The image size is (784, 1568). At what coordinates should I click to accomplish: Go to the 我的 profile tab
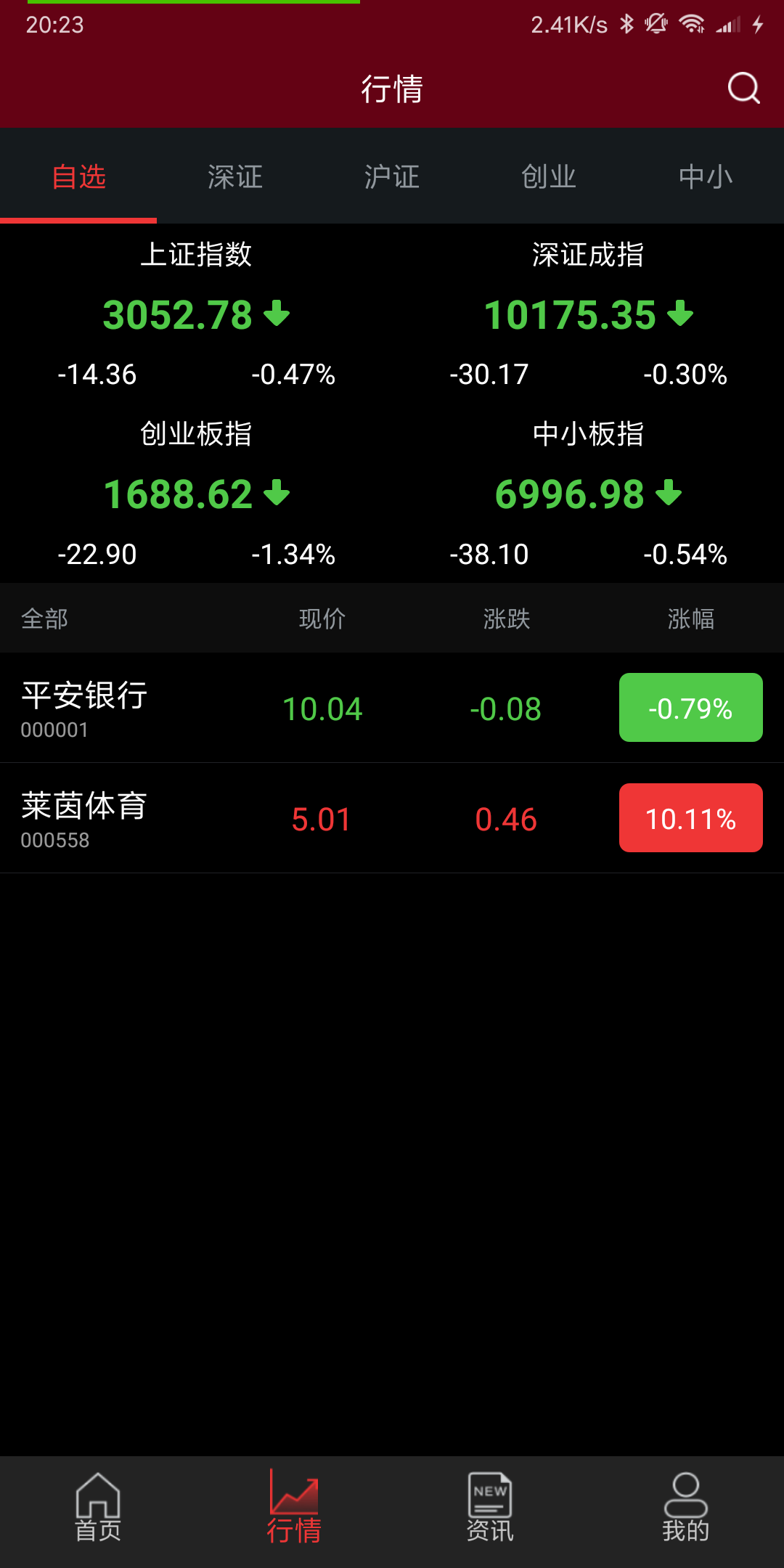click(685, 1508)
